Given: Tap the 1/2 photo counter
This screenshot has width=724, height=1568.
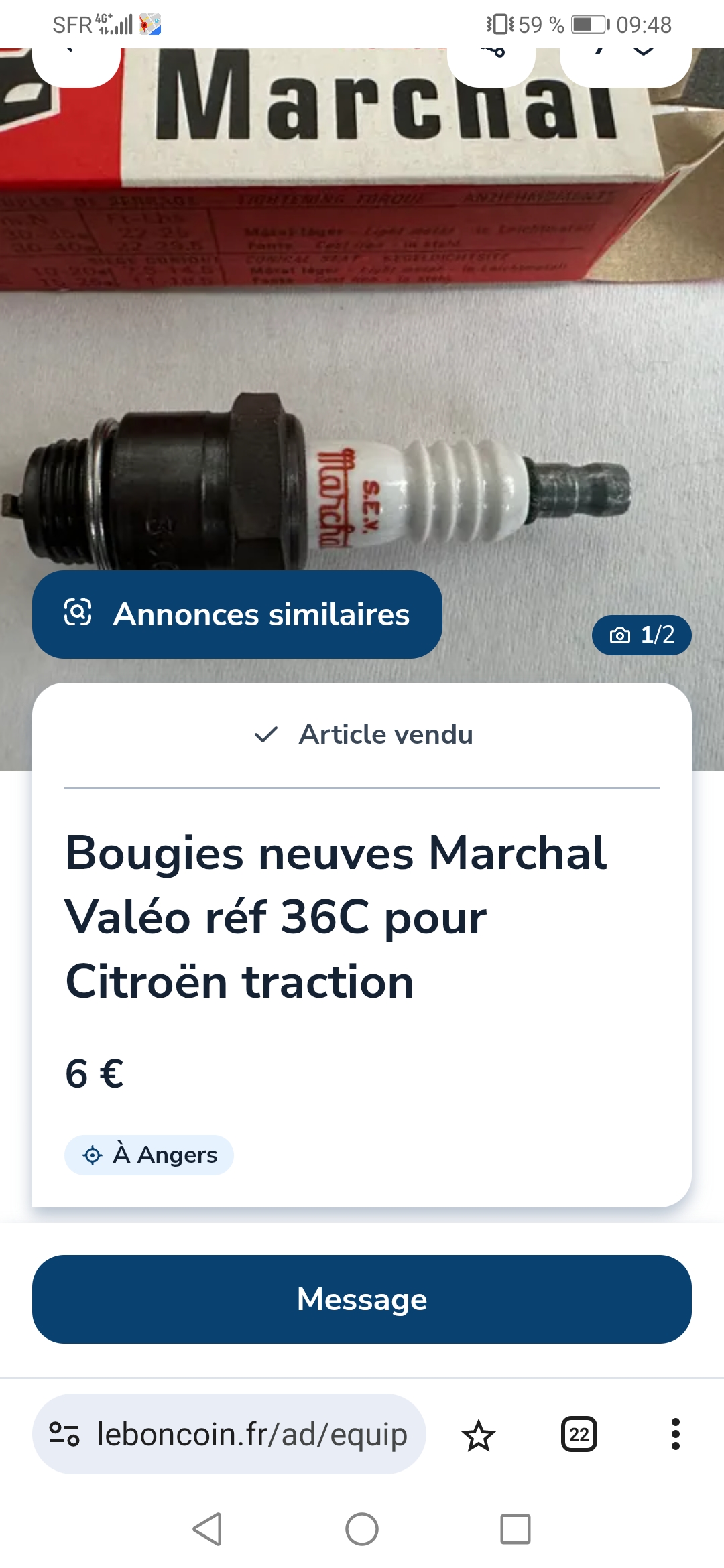Looking at the screenshot, I should [642, 635].
